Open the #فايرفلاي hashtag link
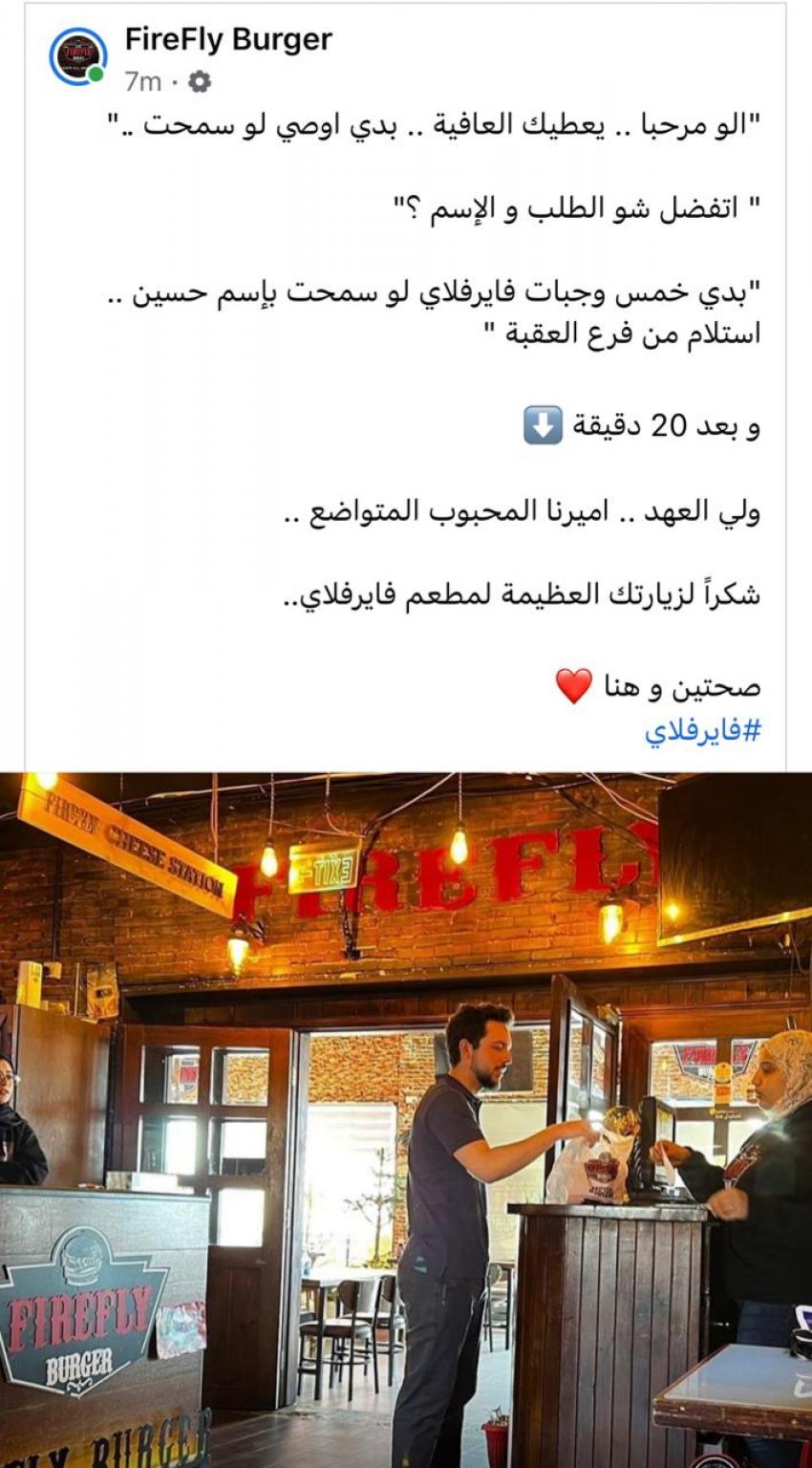This screenshot has height=1468, width=812. 702,731
